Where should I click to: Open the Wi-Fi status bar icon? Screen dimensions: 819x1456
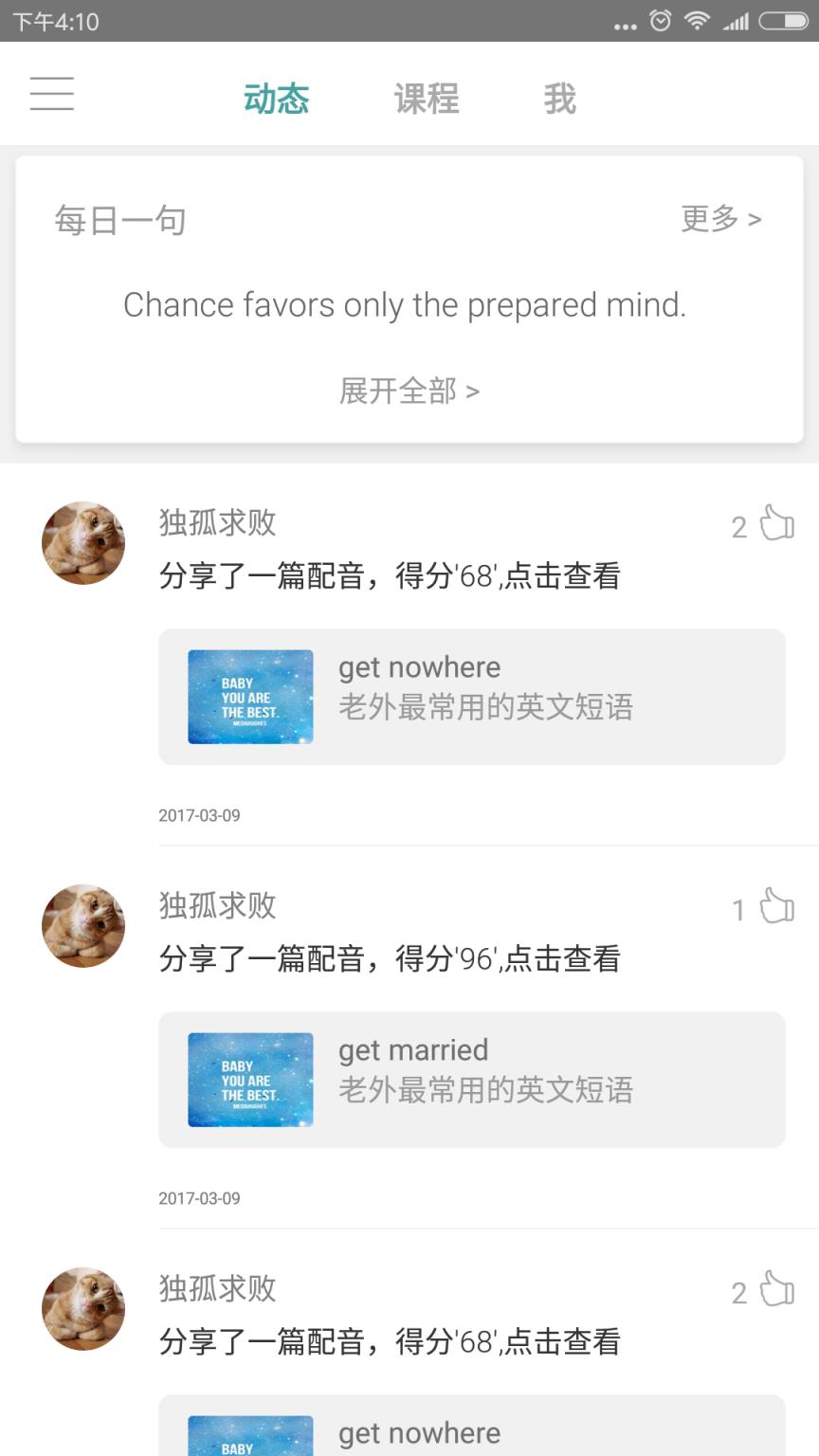click(x=699, y=20)
